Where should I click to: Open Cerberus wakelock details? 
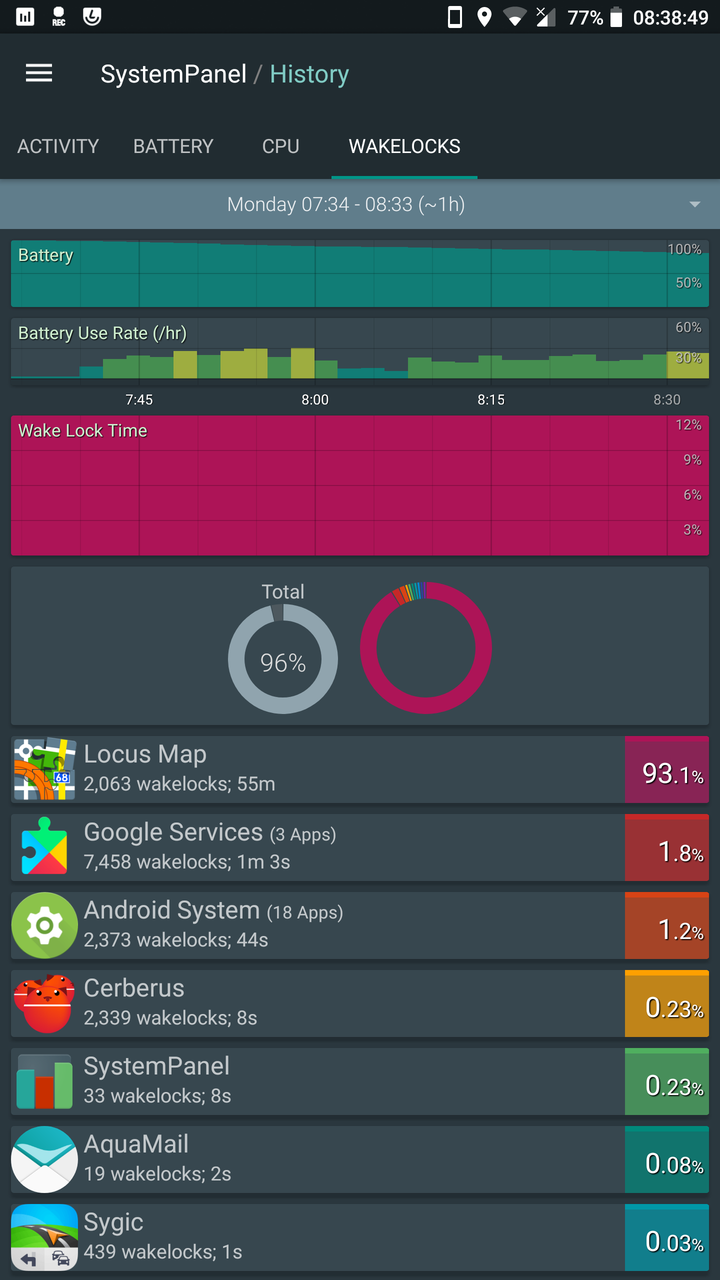tap(360, 1003)
